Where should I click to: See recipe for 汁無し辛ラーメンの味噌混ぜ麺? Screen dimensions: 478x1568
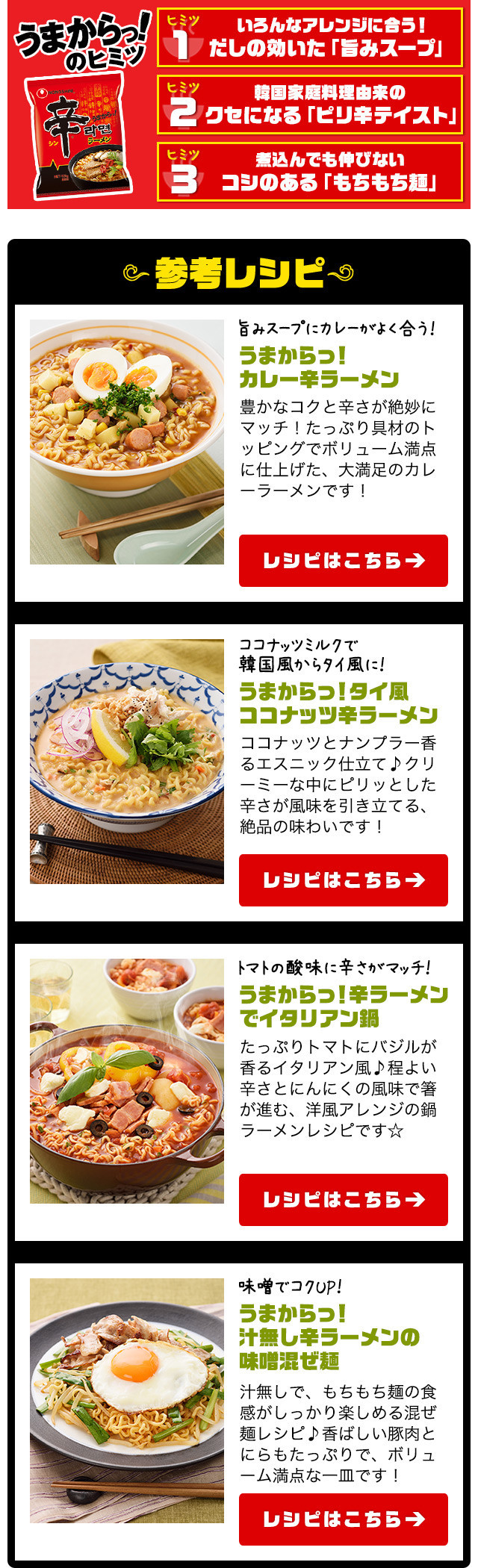pyautogui.click(x=343, y=1519)
